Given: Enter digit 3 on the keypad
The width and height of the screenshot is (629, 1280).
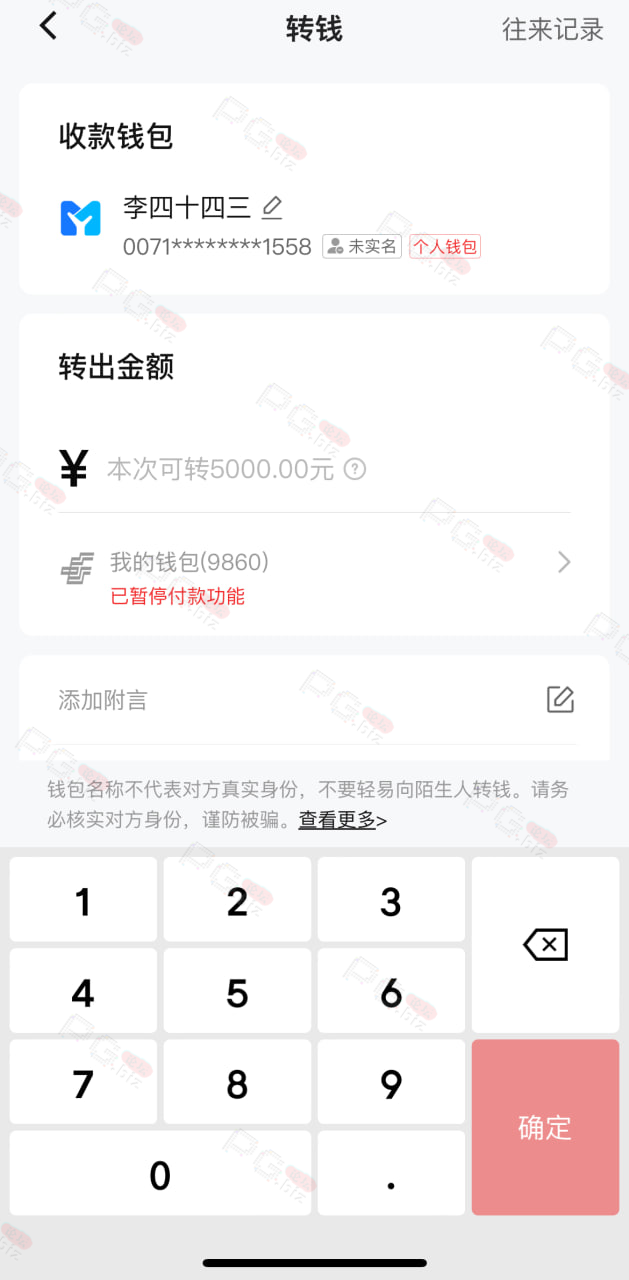Looking at the screenshot, I should (x=391, y=899).
